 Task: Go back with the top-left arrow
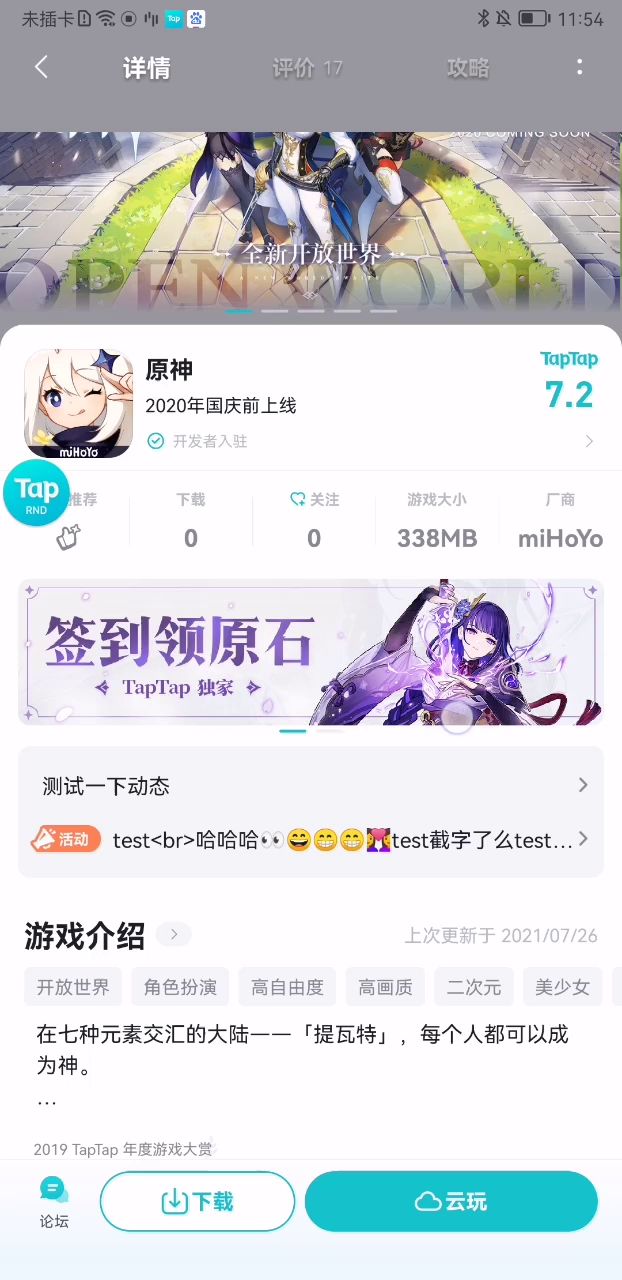[x=41, y=67]
